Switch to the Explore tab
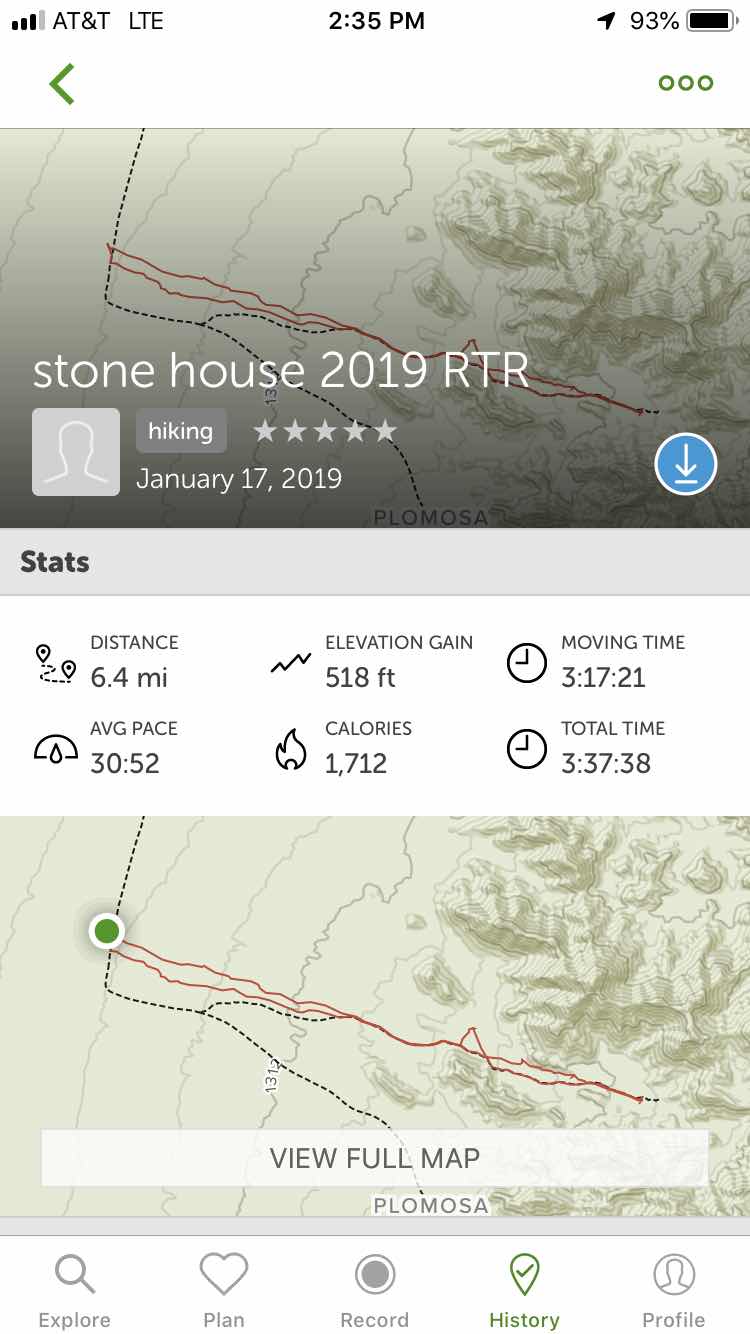750x1334 pixels. (75, 1290)
